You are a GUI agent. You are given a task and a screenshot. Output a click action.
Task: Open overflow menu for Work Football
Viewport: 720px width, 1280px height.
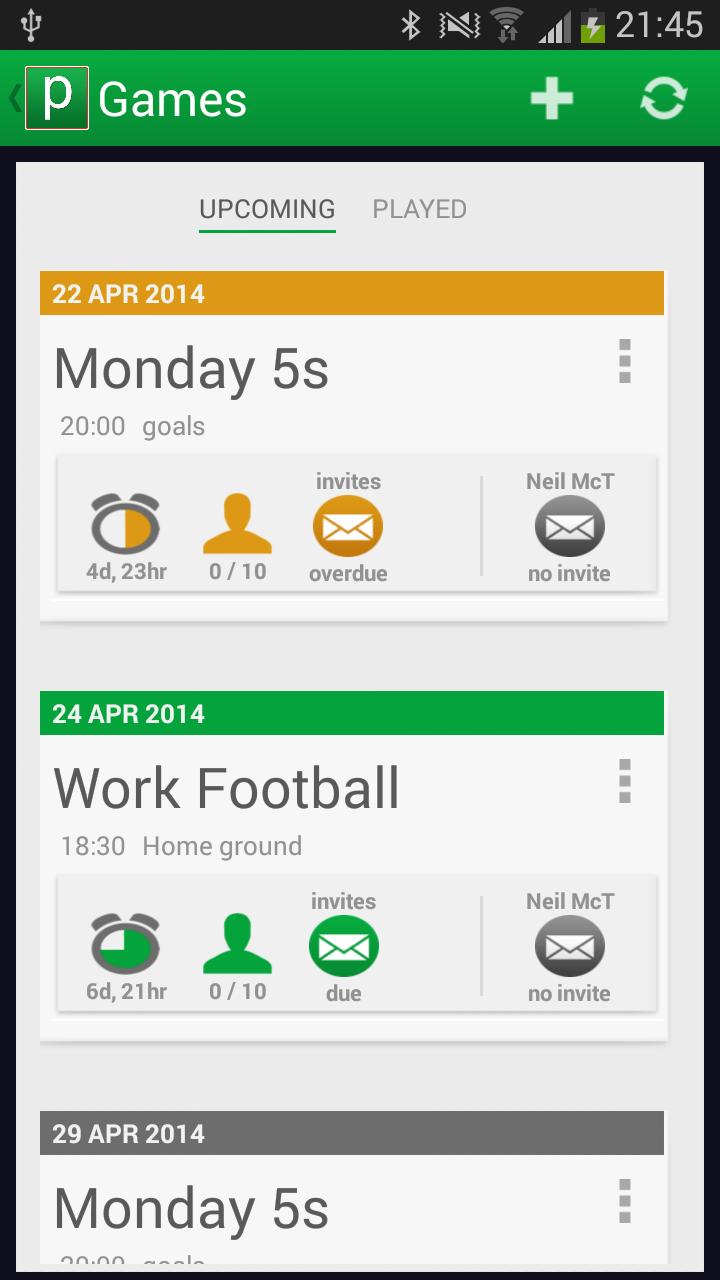tap(625, 781)
